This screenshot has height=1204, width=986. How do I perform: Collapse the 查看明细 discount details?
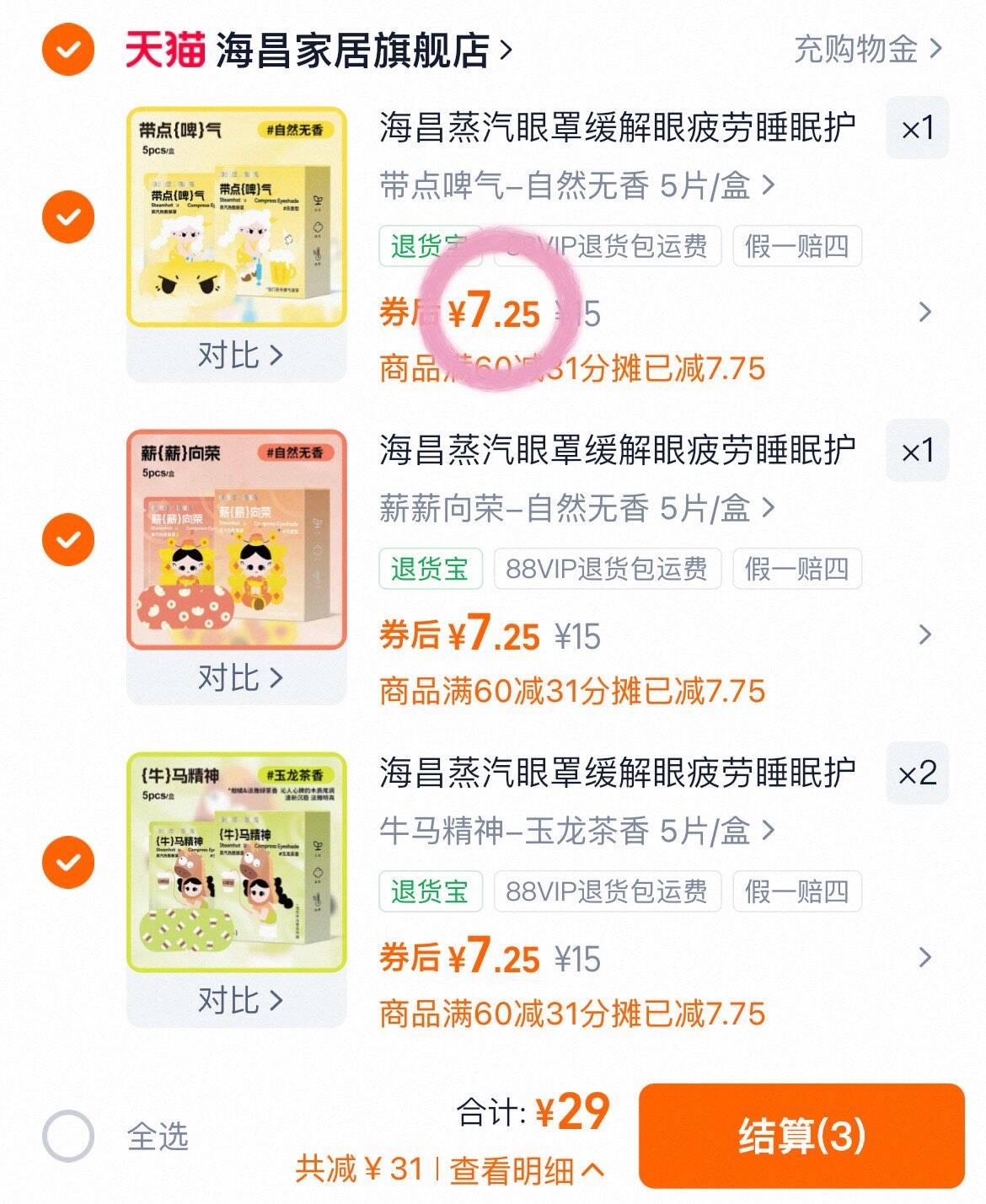(x=512, y=1172)
